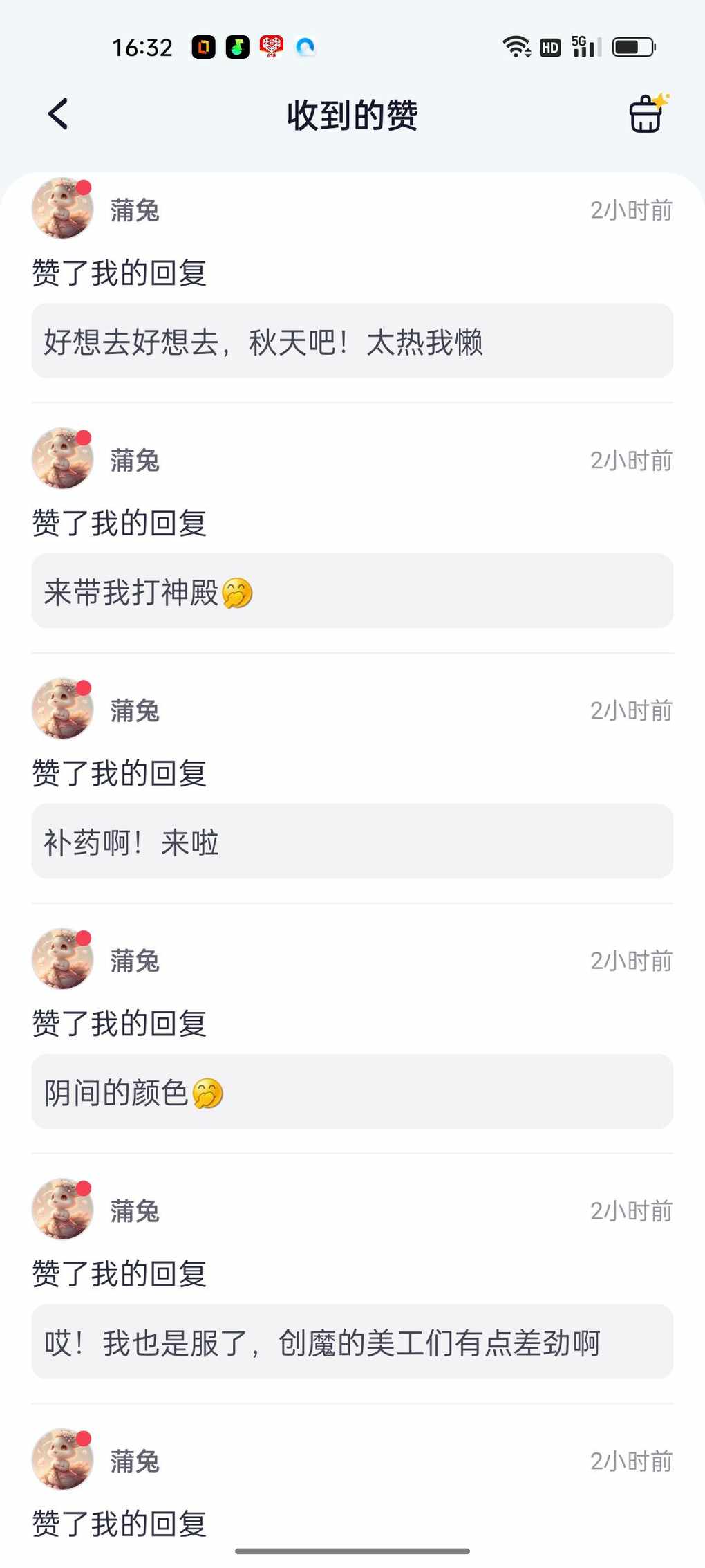Open the liked reply "来带我打神殿"
The height and width of the screenshot is (1568, 705).
pyautogui.click(x=352, y=591)
